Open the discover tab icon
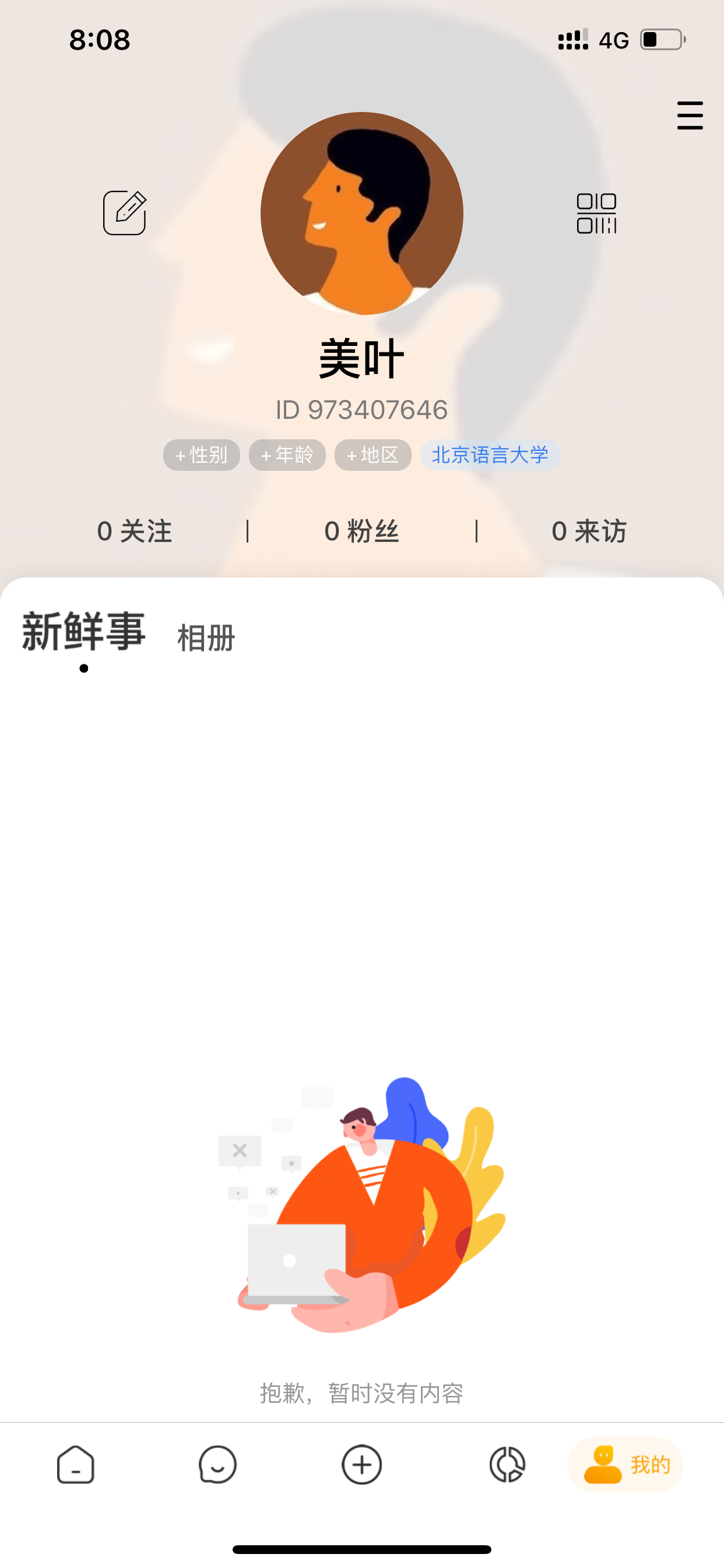The width and height of the screenshot is (724, 1568). (507, 1465)
